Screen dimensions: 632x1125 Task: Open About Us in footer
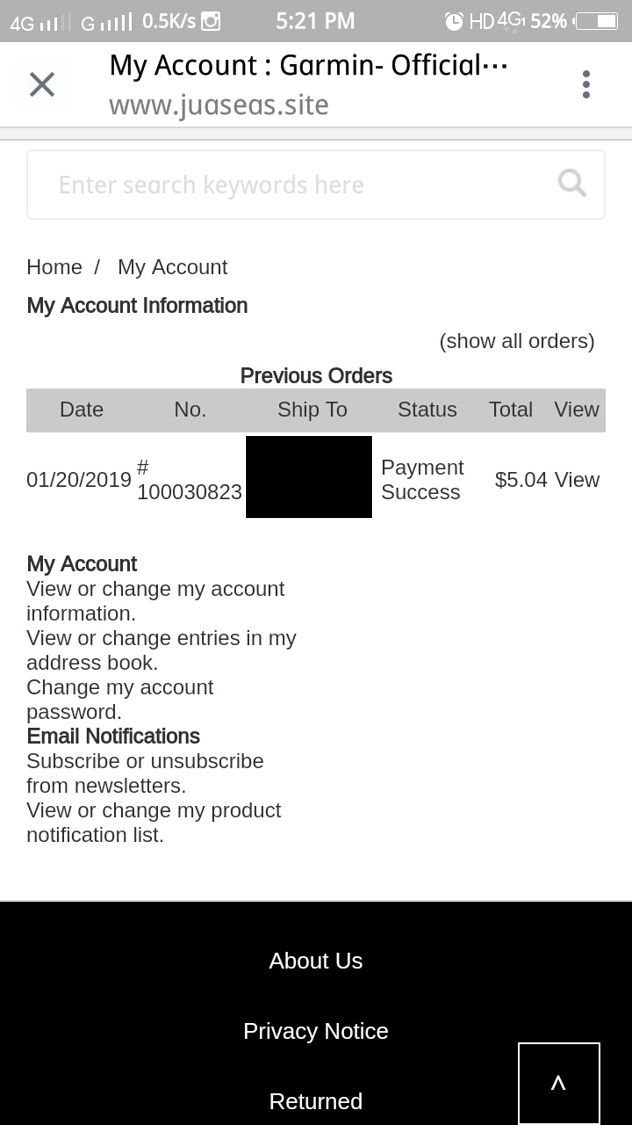click(x=316, y=961)
